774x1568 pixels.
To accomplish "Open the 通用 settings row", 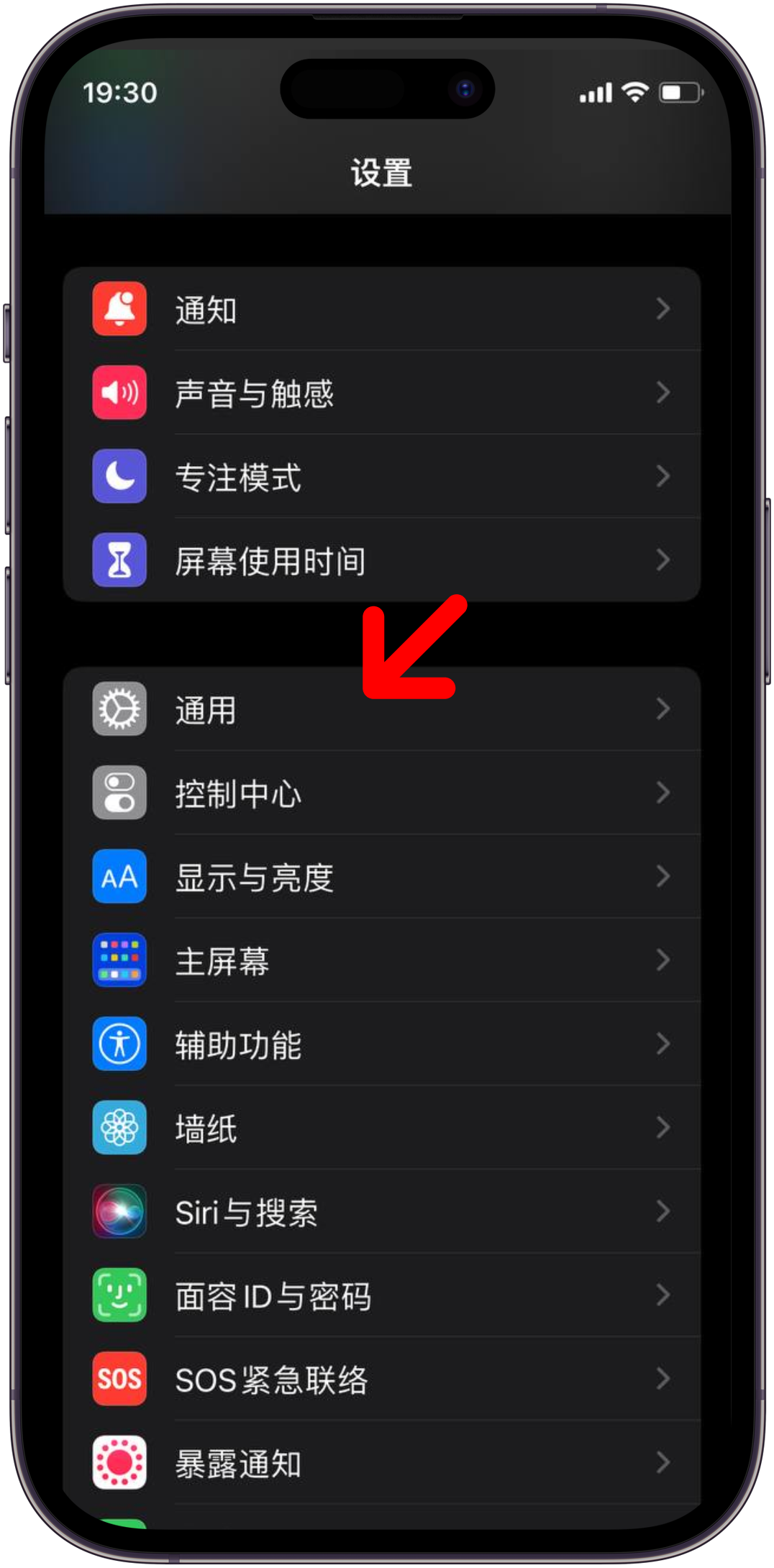I will (381, 711).
